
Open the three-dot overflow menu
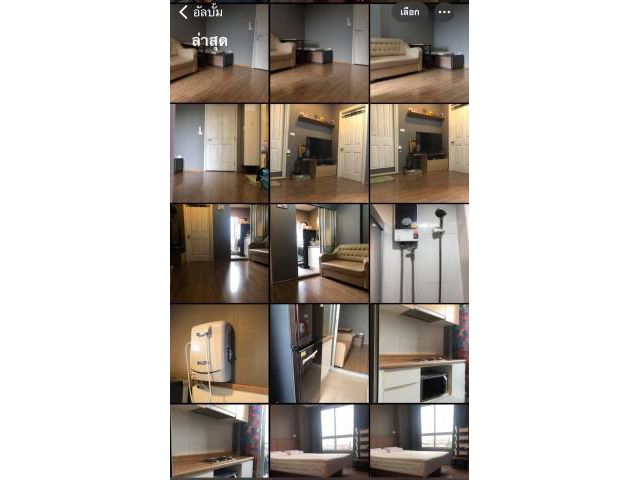click(x=445, y=13)
